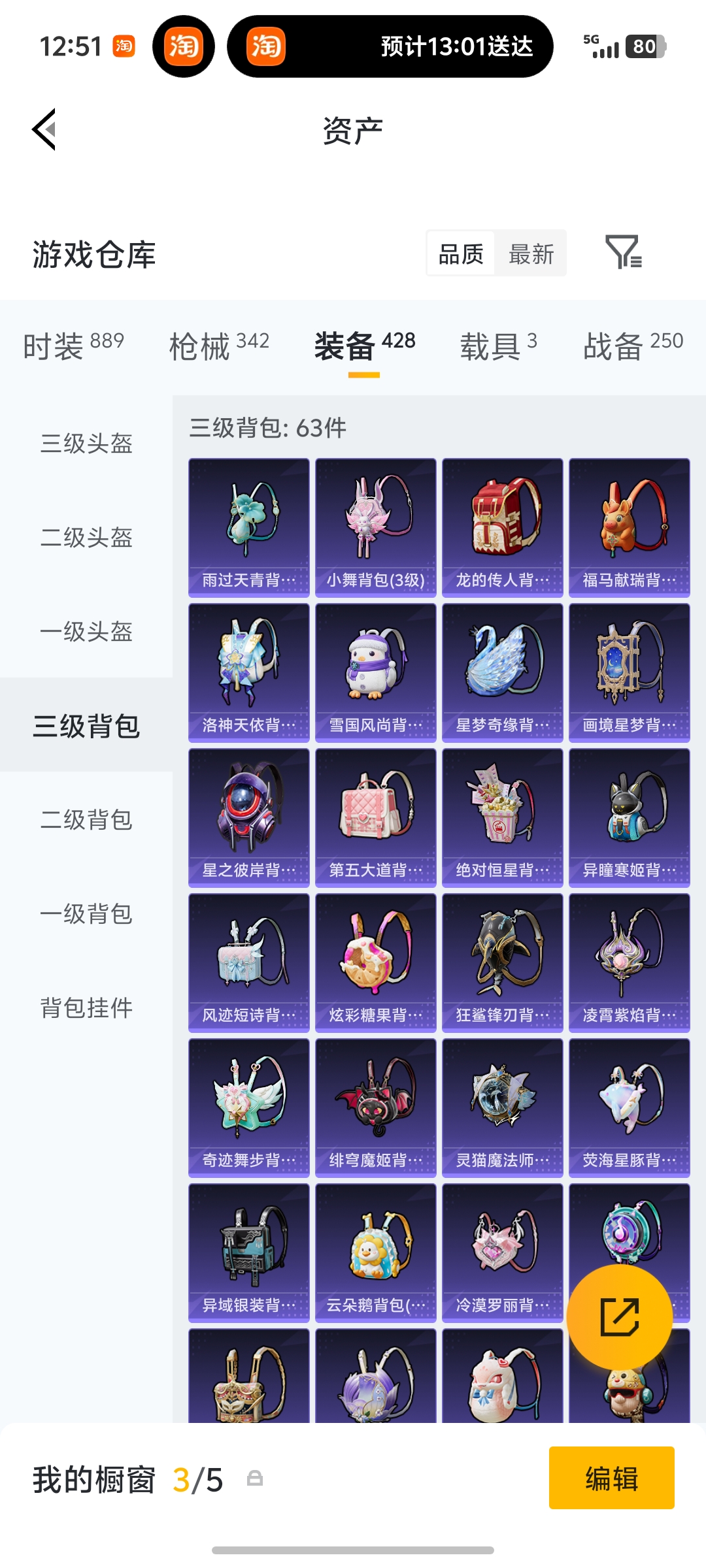Enable 品质 sorting mode
706x1568 pixels.
click(x=460, y=253)
